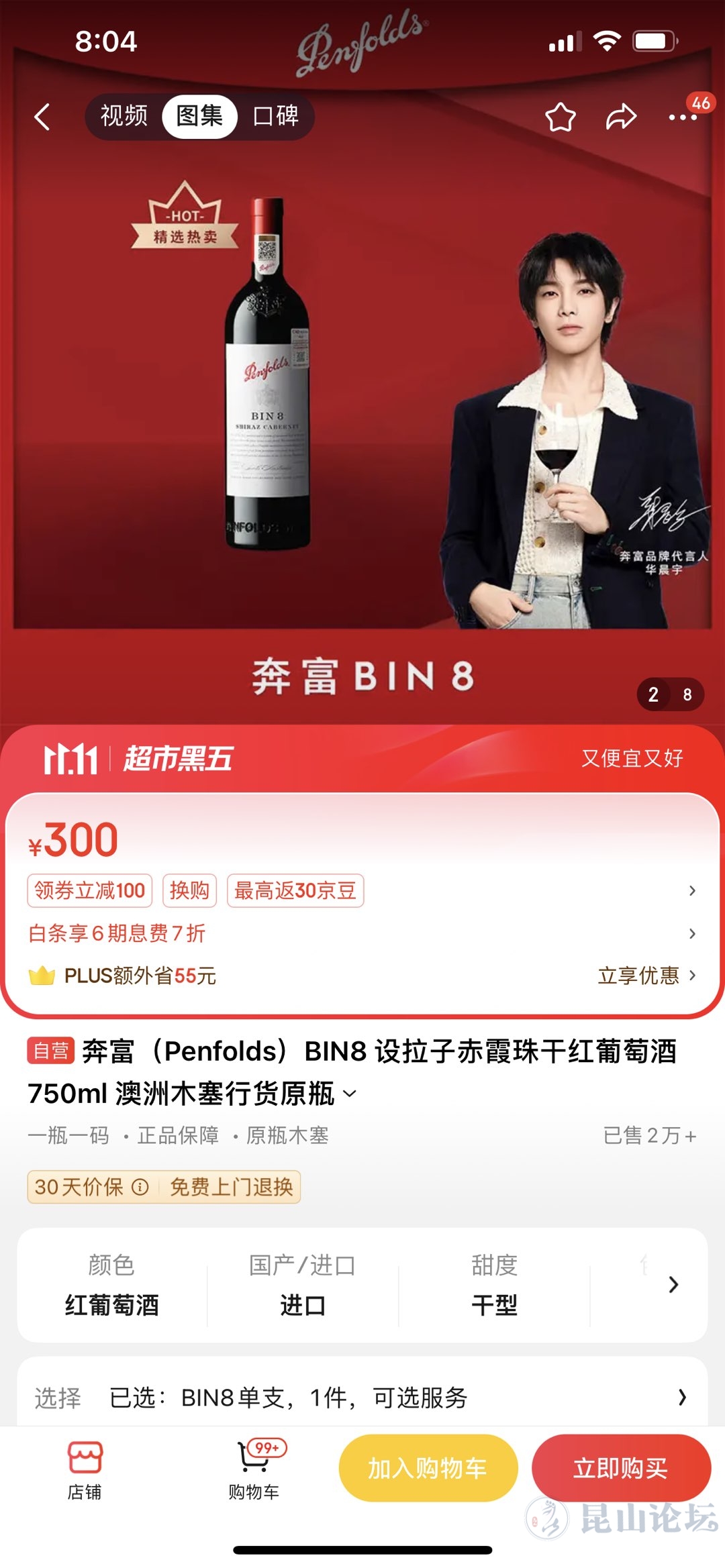Switch to the 口碑 tab
This screenshot has width=725, height=1568.
click(275, 116)
